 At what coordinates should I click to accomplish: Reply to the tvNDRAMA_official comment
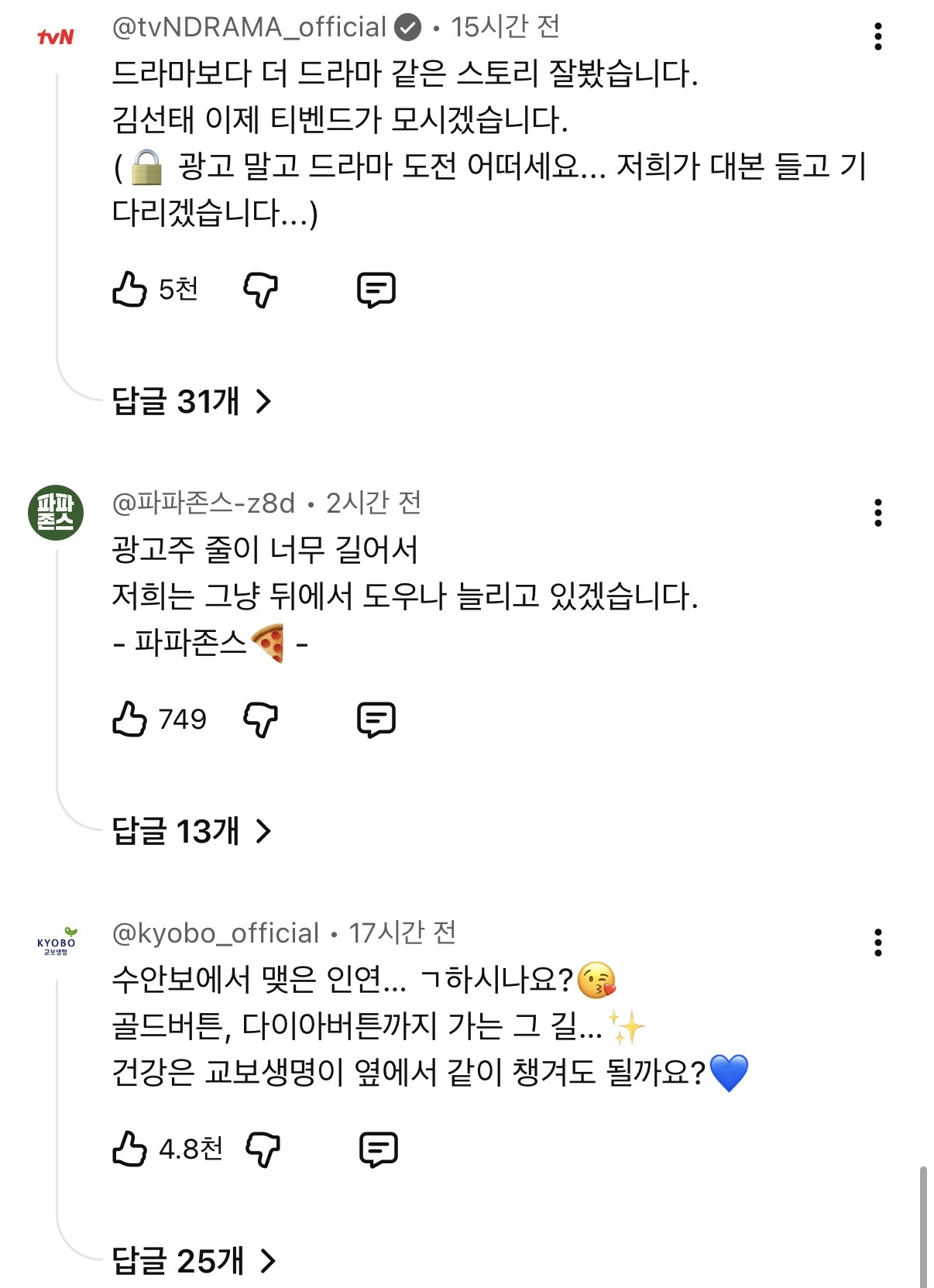click(376, 290)
